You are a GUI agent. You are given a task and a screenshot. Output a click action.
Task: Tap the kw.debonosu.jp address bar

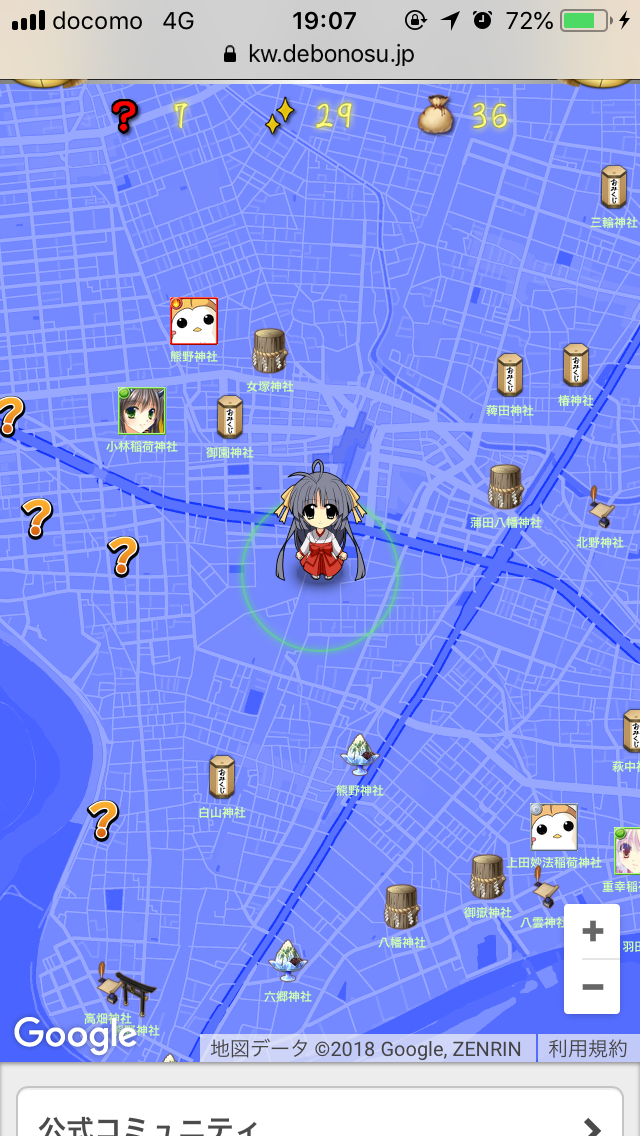(320, 54)
